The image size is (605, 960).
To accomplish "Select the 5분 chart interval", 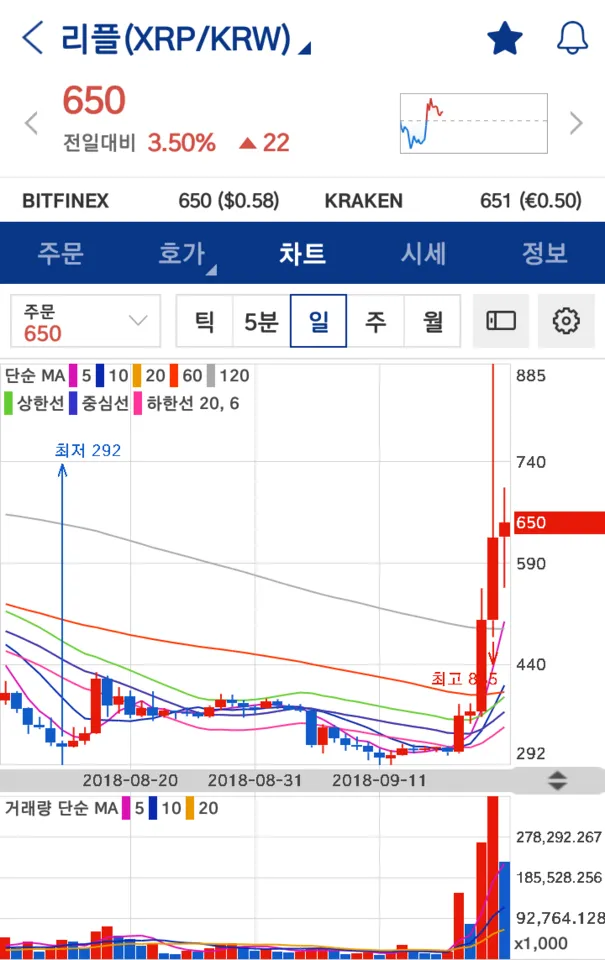I will pos(261,321).
